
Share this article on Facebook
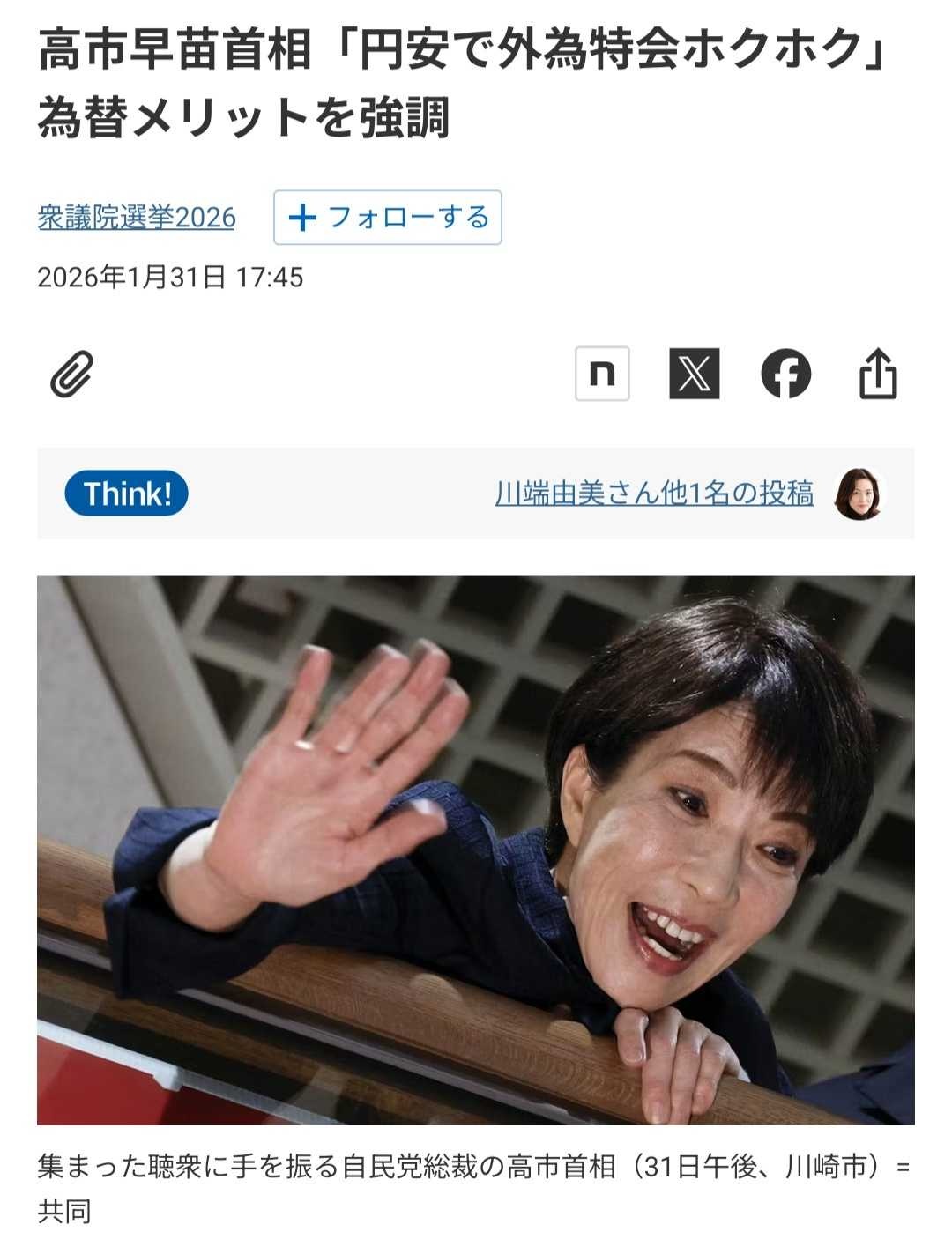[x=785, y=374]
